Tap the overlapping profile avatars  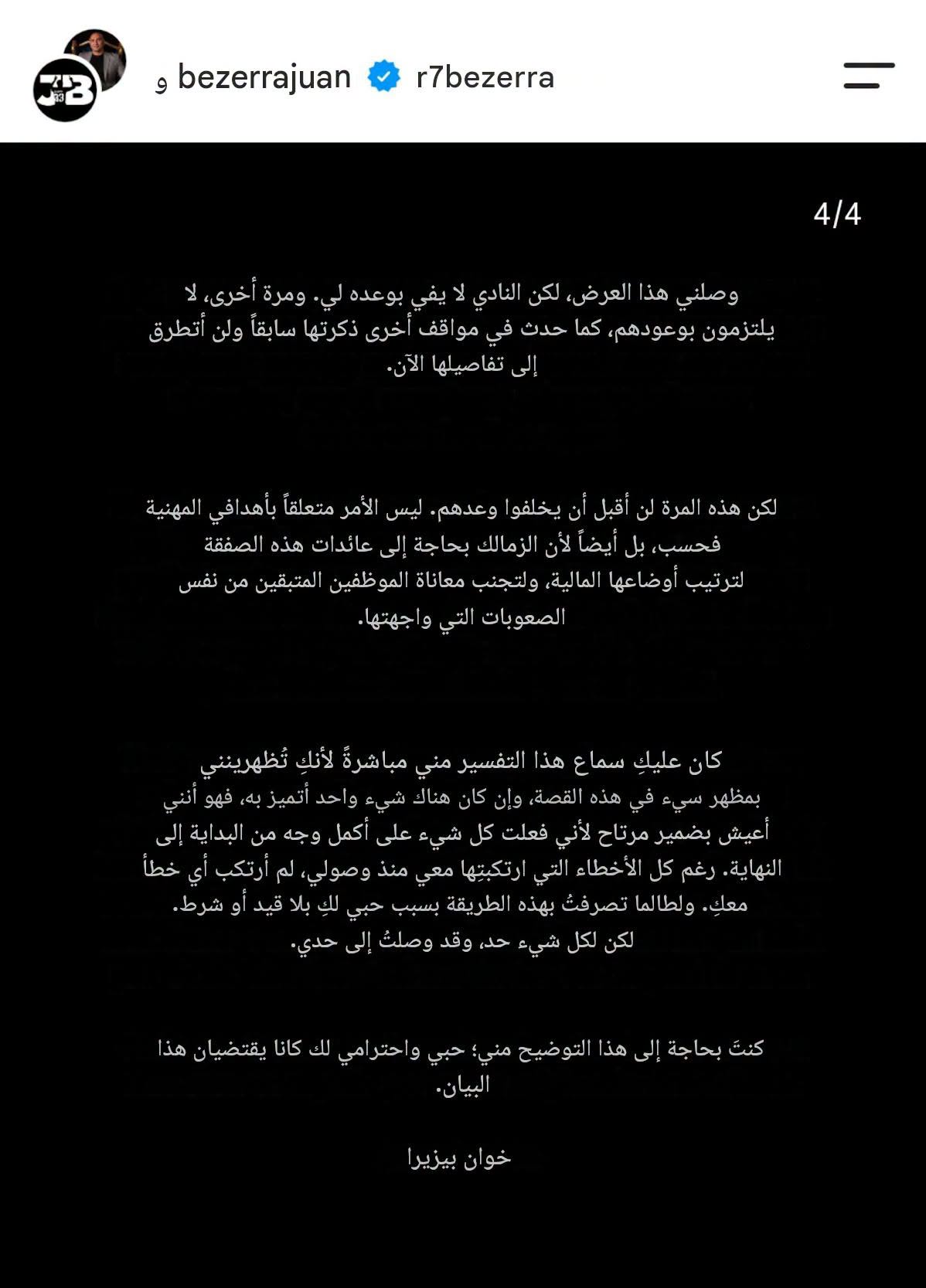tap(79, 76)
